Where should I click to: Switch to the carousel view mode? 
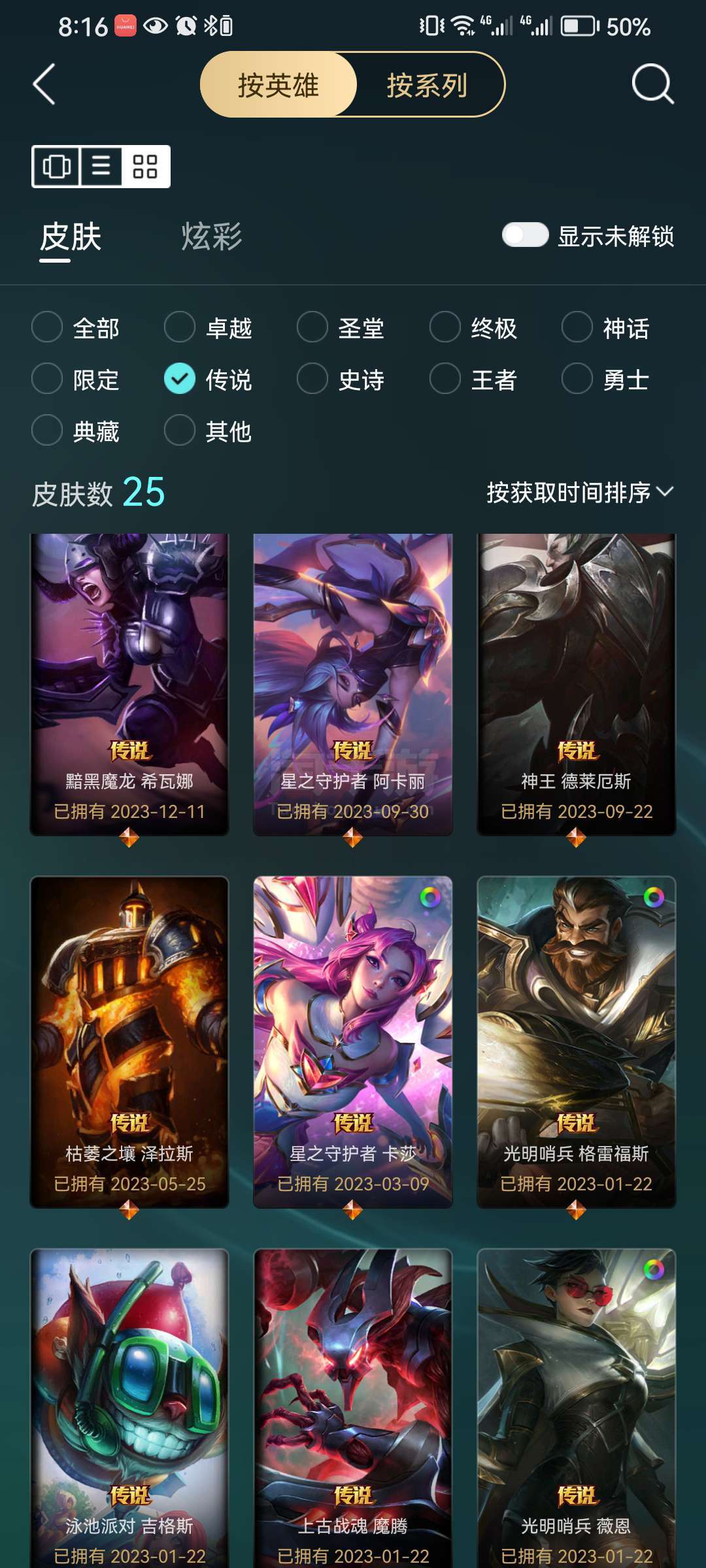56,167
